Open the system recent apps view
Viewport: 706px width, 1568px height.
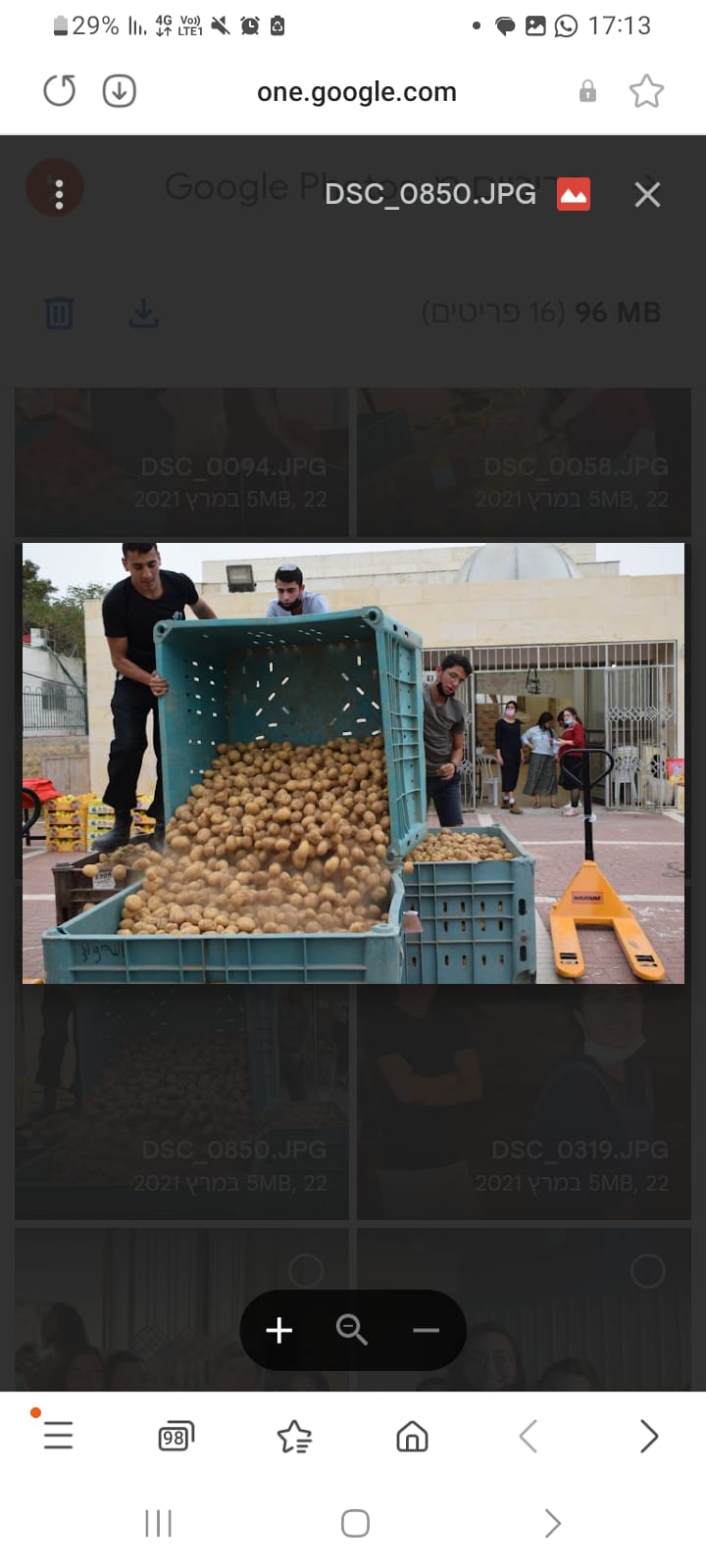(158, 1523)
